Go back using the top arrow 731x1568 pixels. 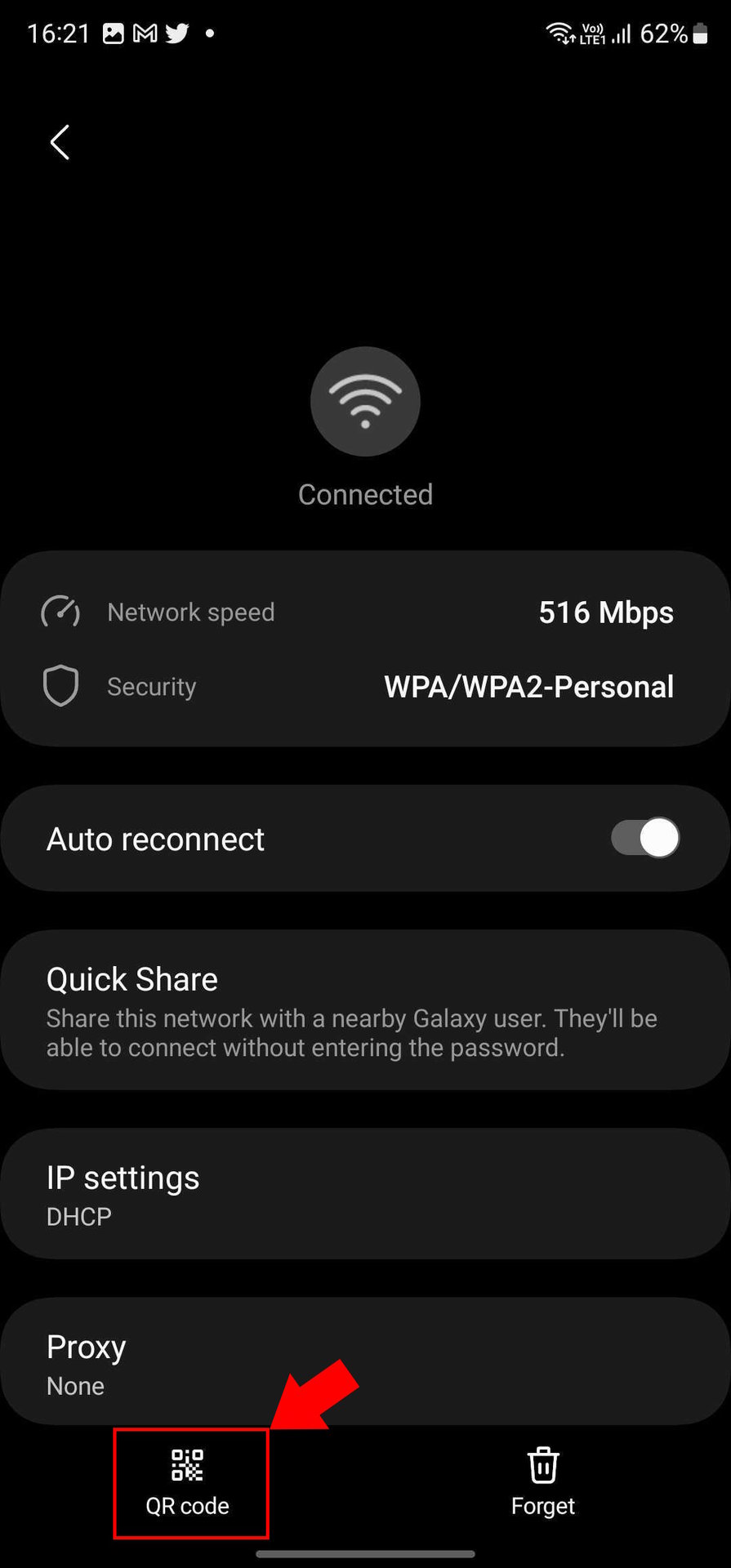coord(60,143)
